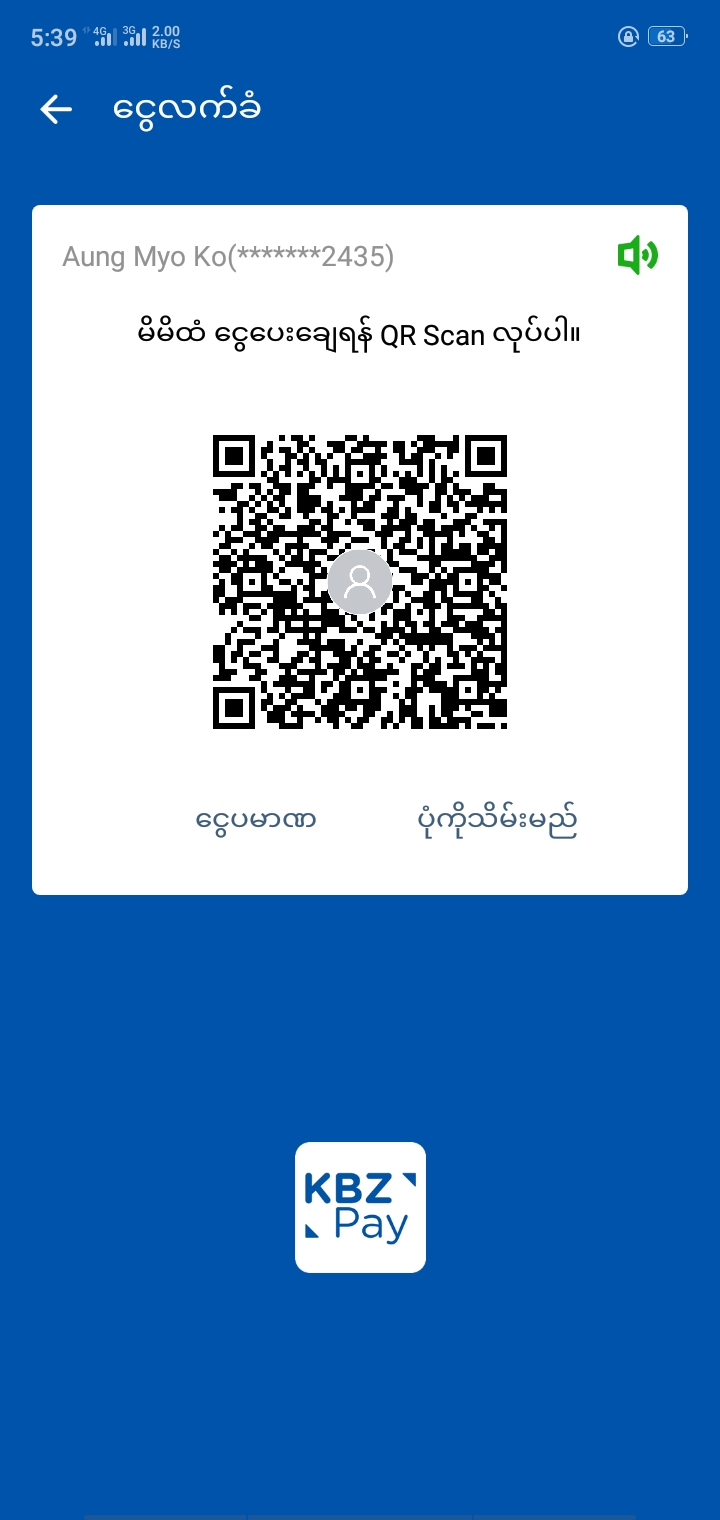Go back using the top arrow

pyautogui.click(x=56, y=109)
